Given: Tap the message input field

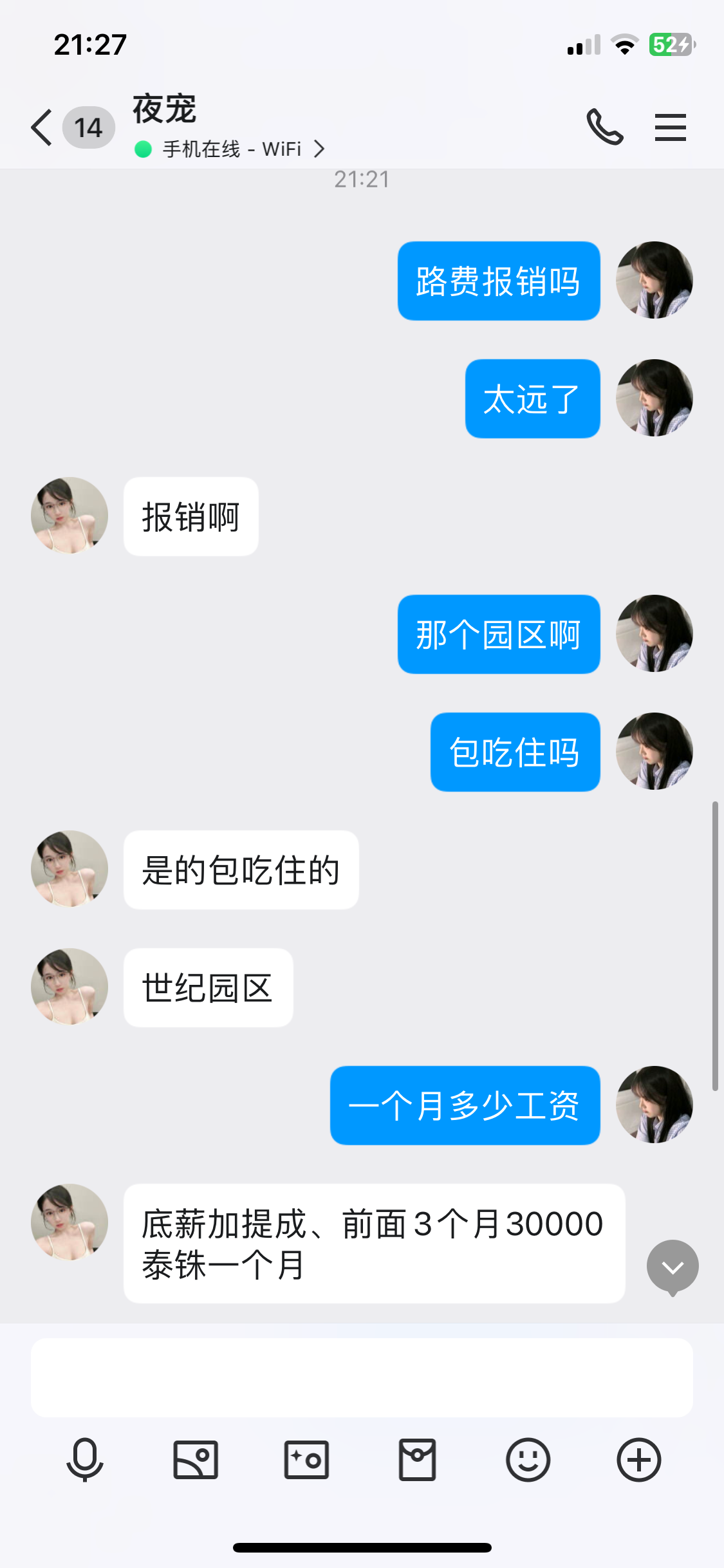Looking at the screenshot, I should [362, 1377].
